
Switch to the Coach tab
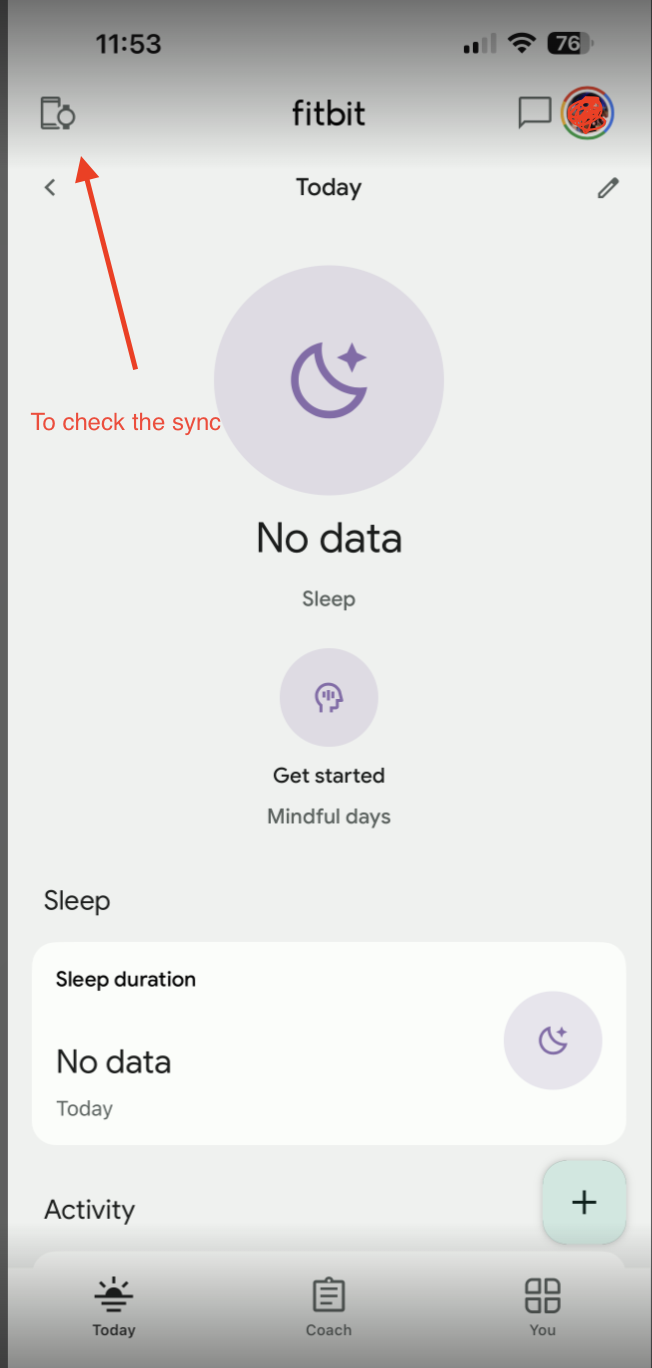click(329, 1306)
